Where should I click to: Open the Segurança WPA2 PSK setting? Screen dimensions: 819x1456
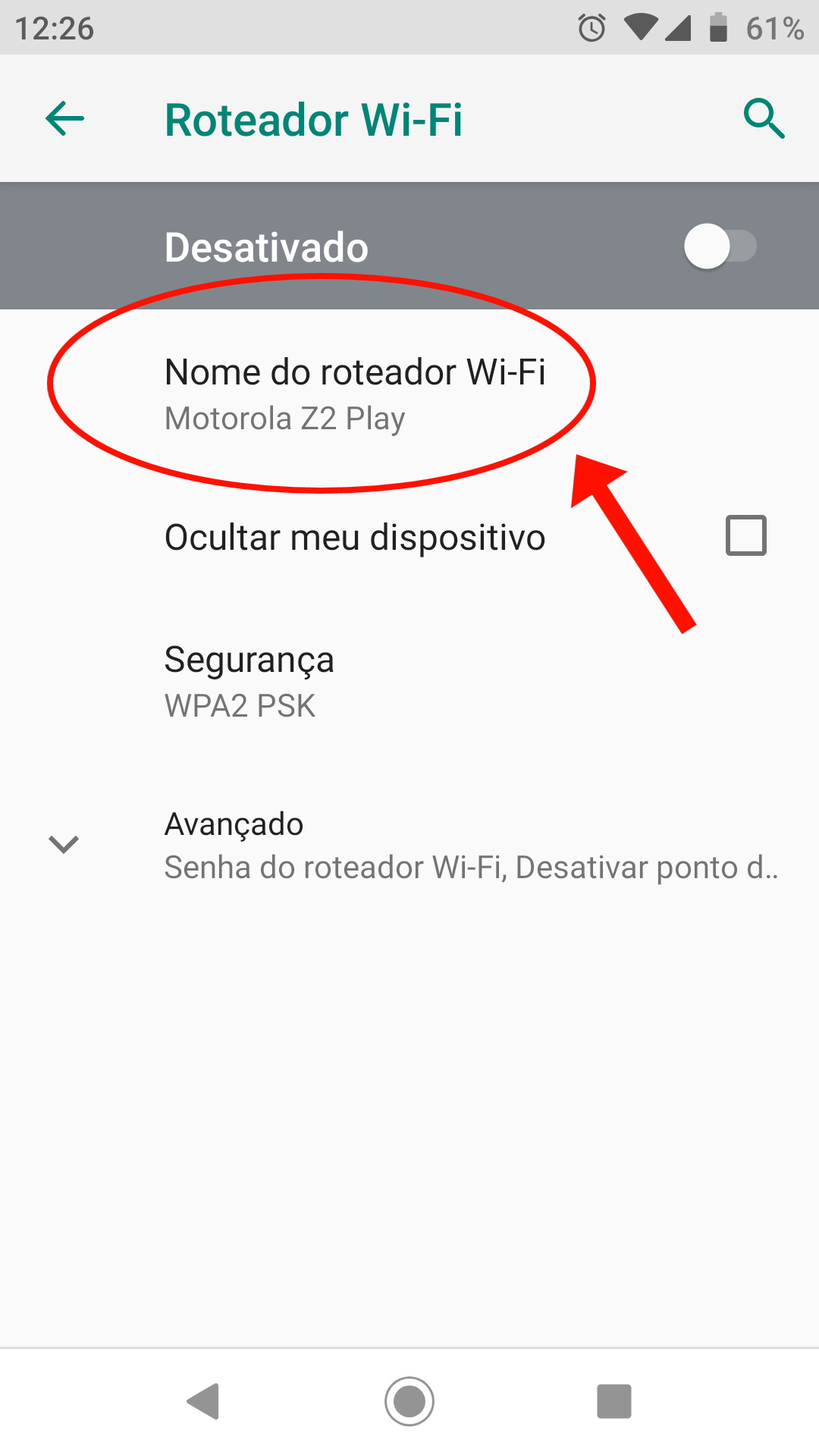coord(250,681)
